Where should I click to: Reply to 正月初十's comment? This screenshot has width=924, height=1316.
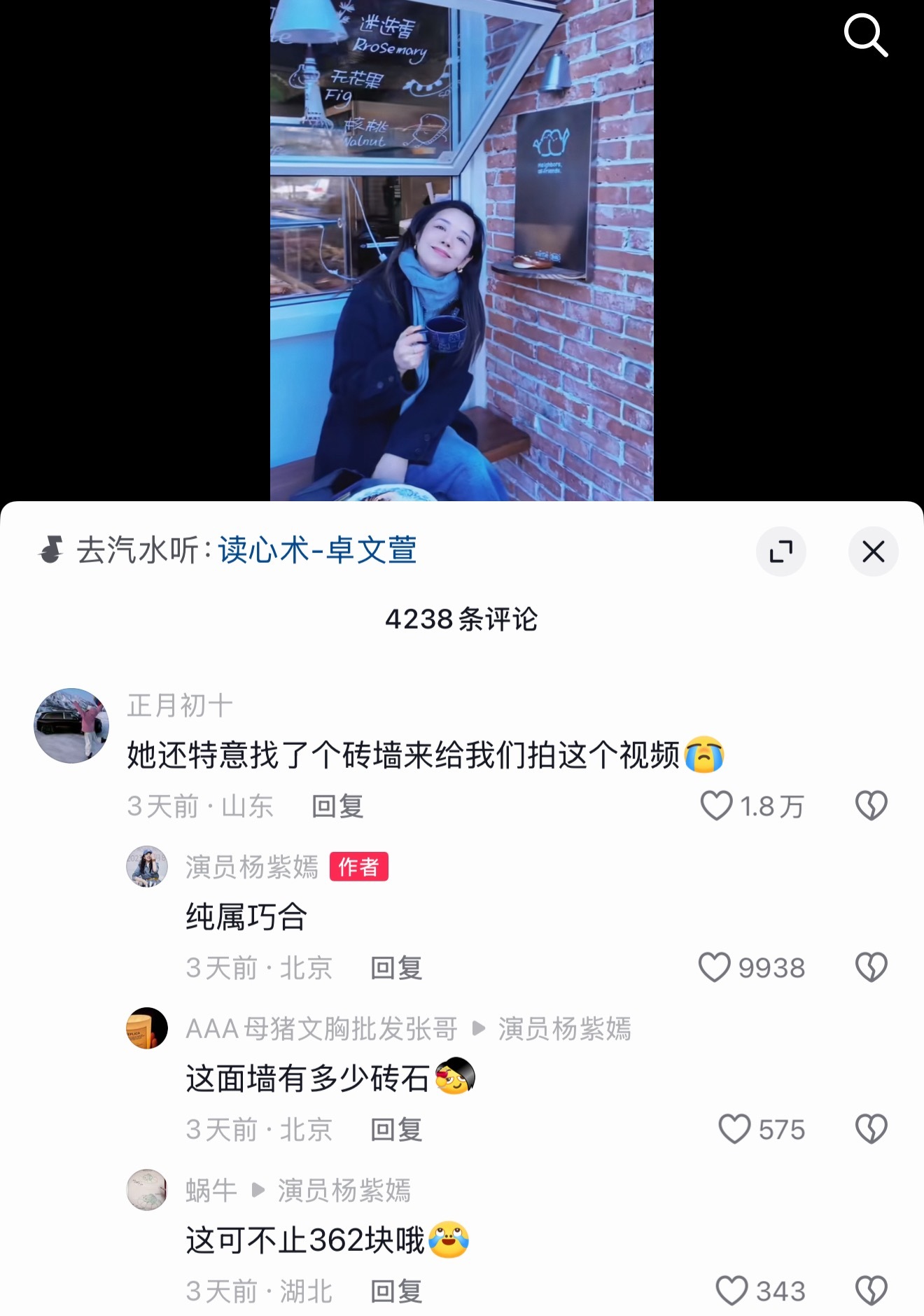(337, 806)
